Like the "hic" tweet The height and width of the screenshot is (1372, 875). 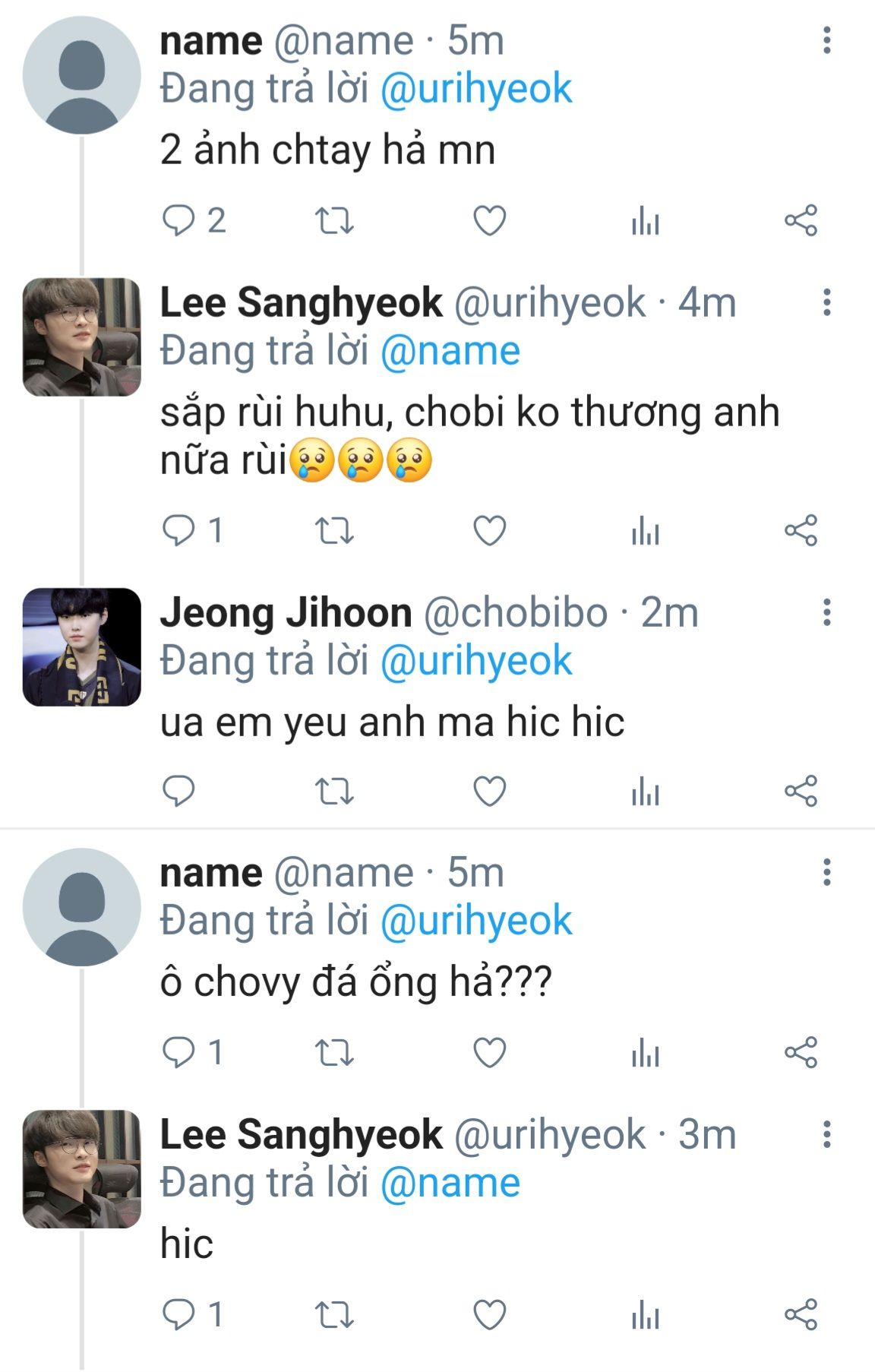coord(489,1314)
